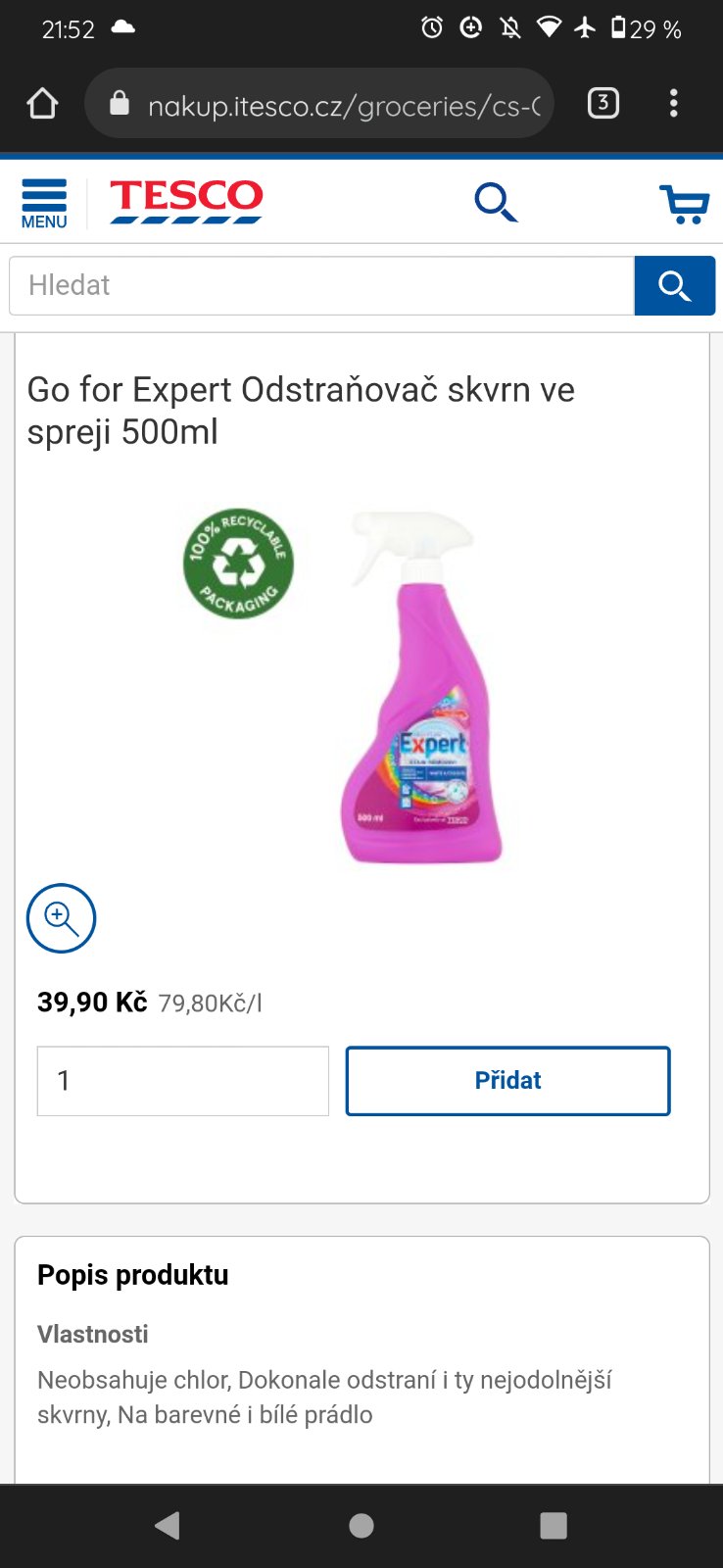Open recent apps from the navigation bar

(554, 1525)
